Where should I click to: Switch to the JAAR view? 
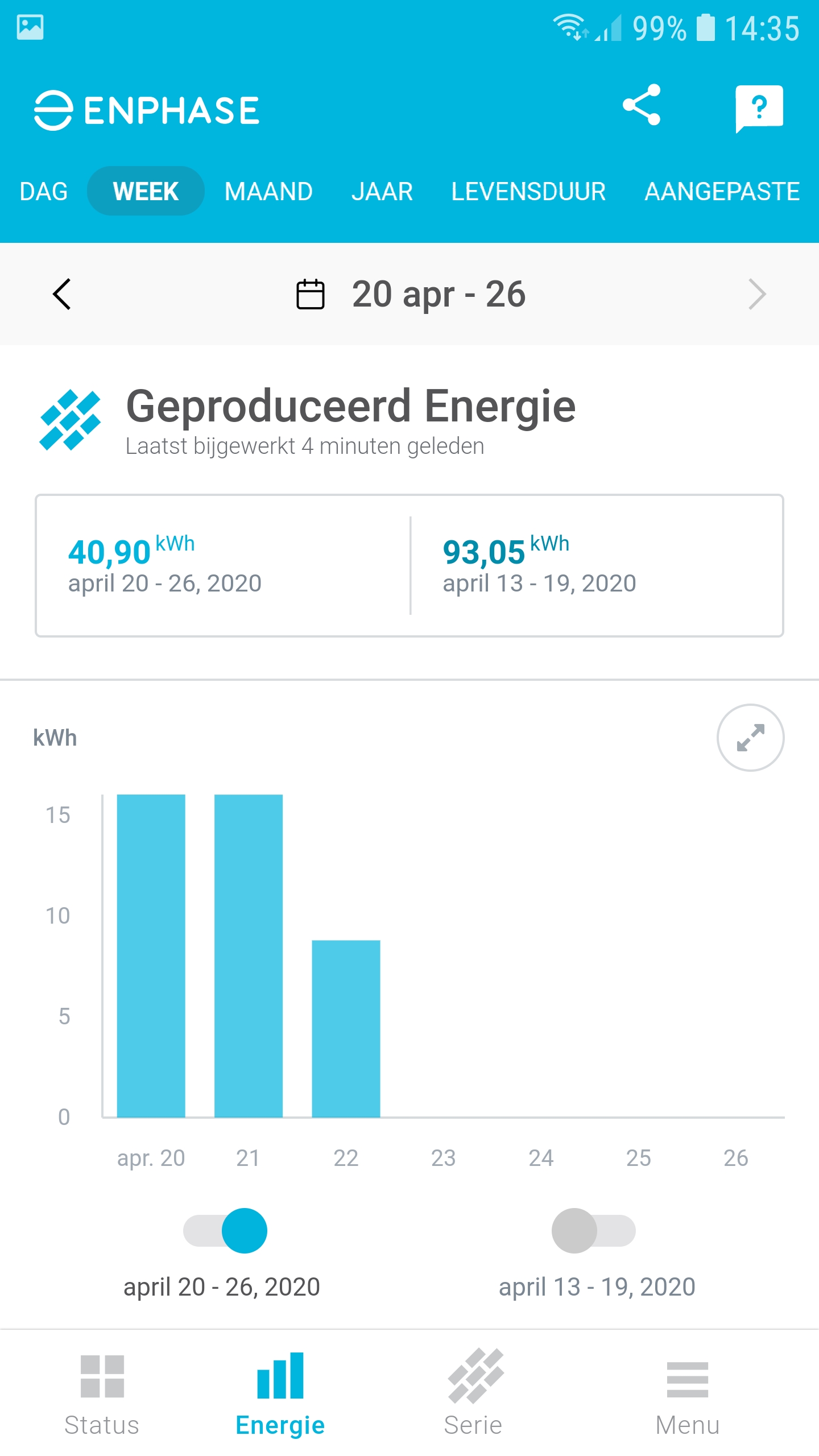382,192
